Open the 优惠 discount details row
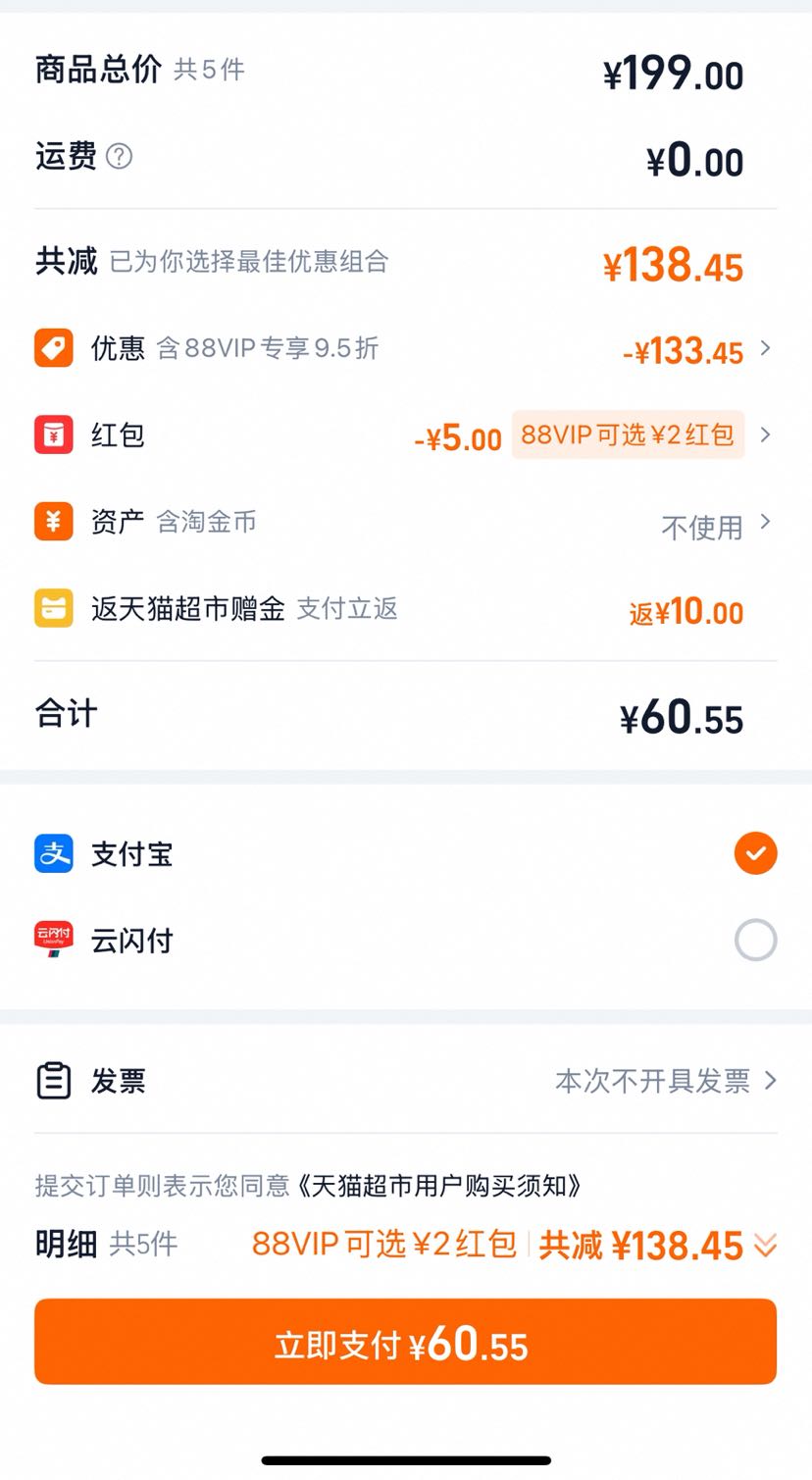The width and height of the screenshot is (812, 1480). coord(405,349)
